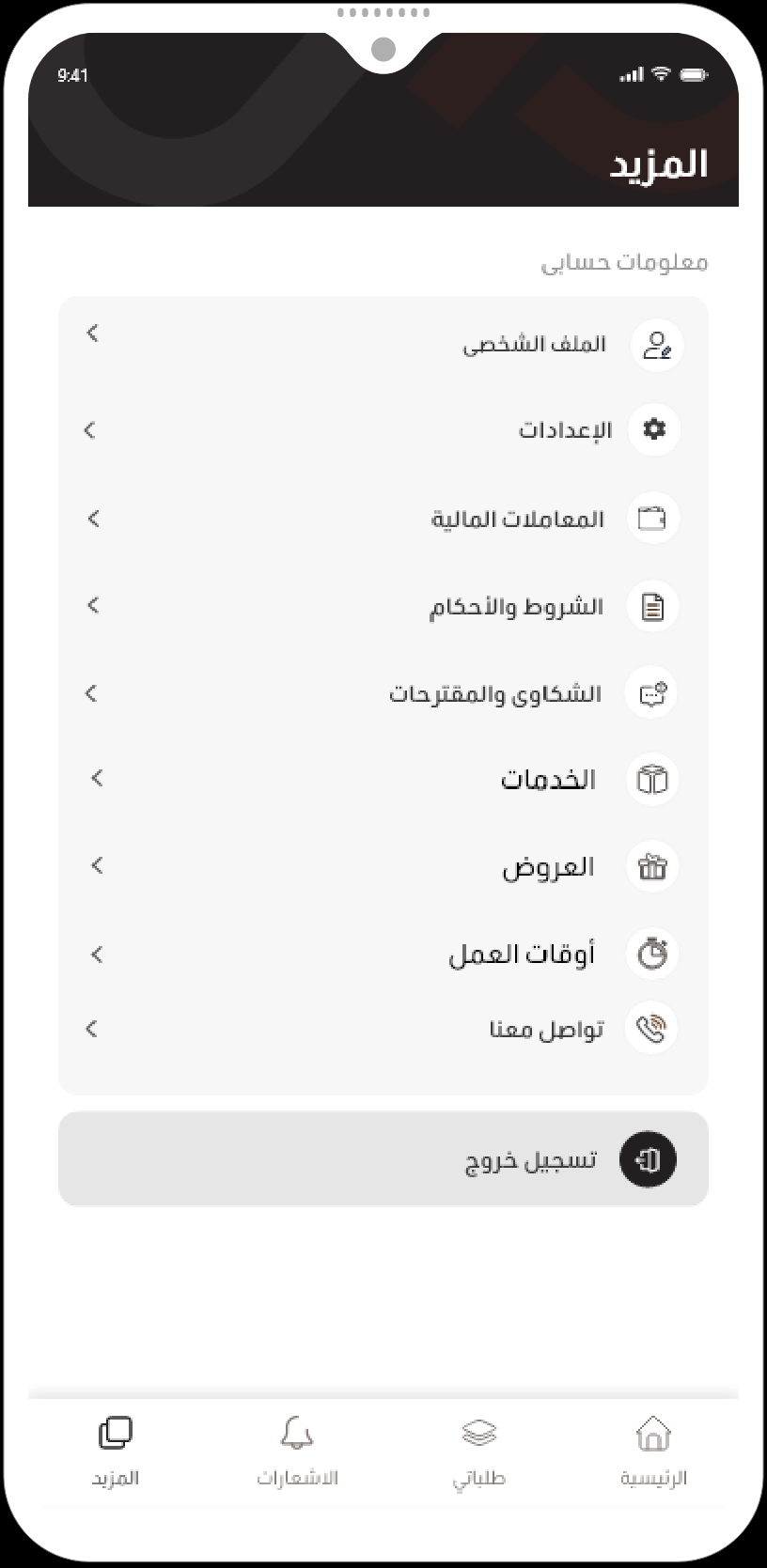This screenshot has width=767, height=1568.
Task: Switch to the الرئيسية home tab
Action: click(653, 1452)
